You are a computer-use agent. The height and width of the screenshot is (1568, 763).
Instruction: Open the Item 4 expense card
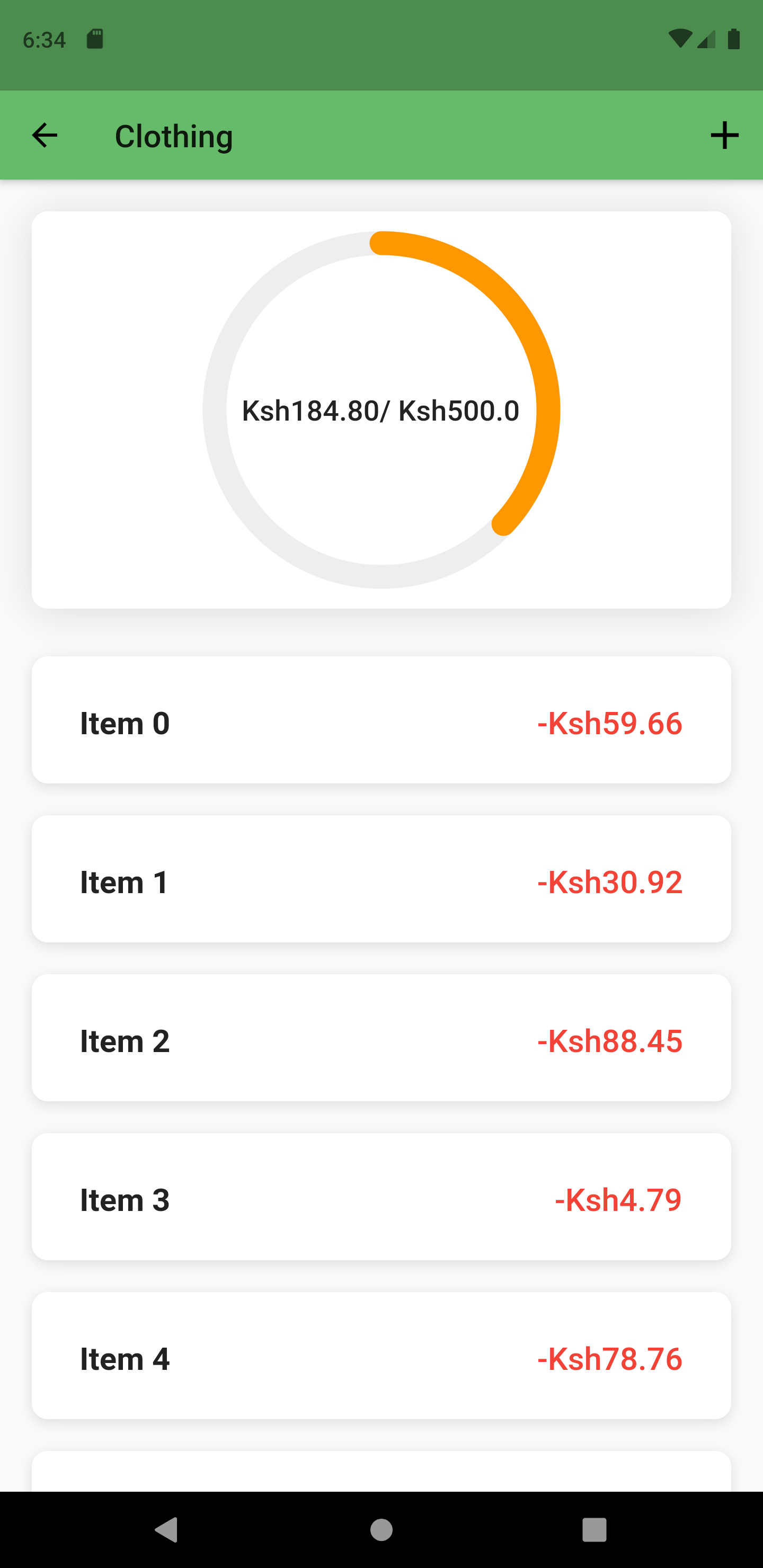(381, 1356)
